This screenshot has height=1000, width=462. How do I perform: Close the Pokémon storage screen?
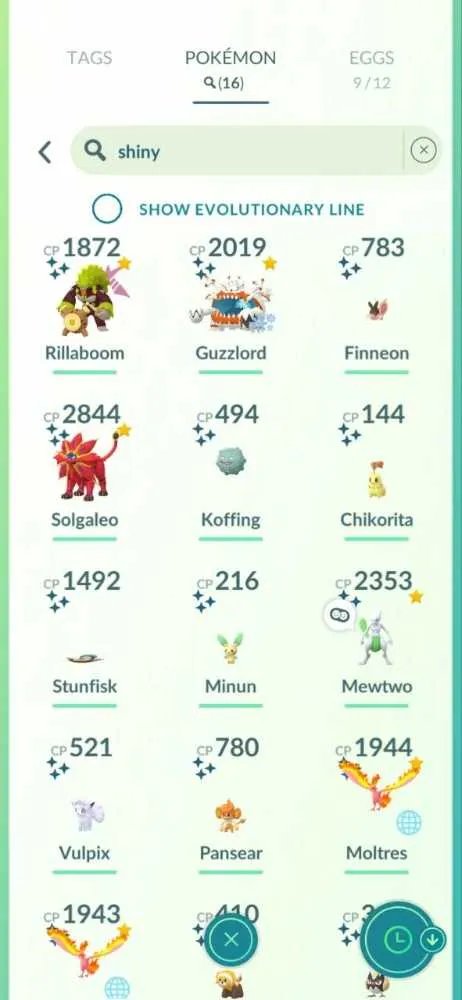pyautogui.click(x=231, y=939)
